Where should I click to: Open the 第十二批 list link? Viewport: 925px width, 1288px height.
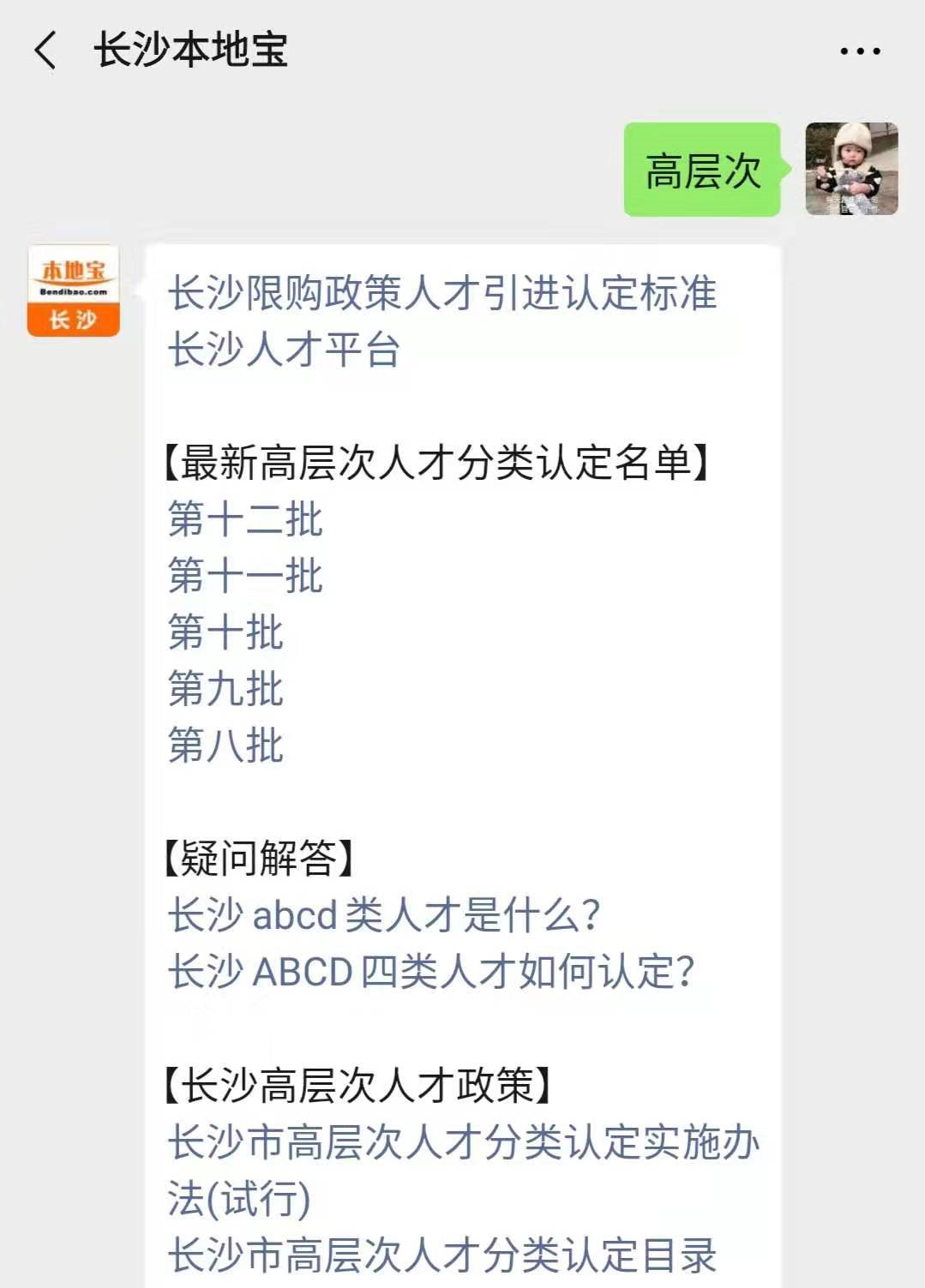point(245,519)
